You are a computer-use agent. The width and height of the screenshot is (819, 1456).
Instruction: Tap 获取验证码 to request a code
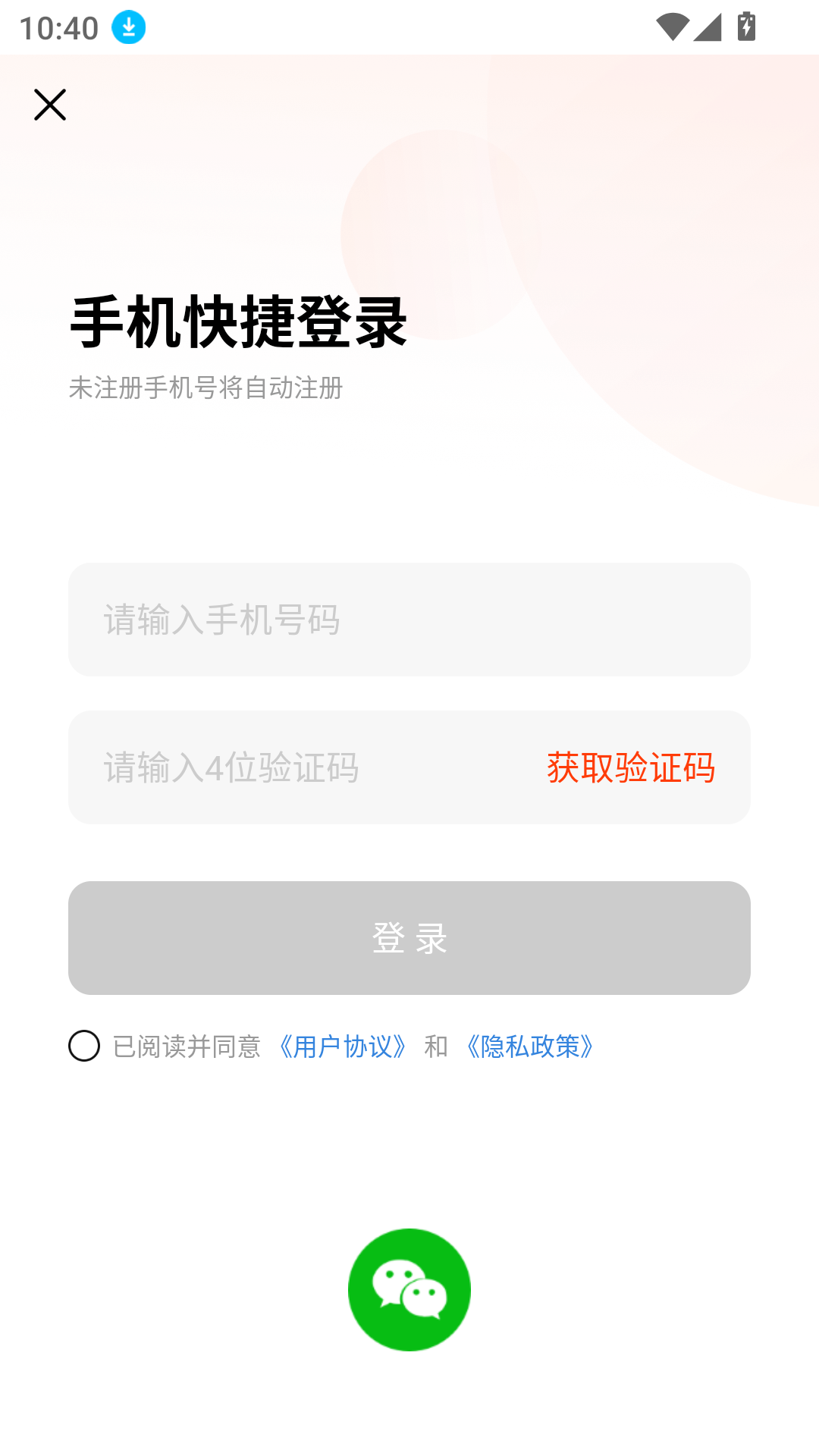[x=631, y=767]
